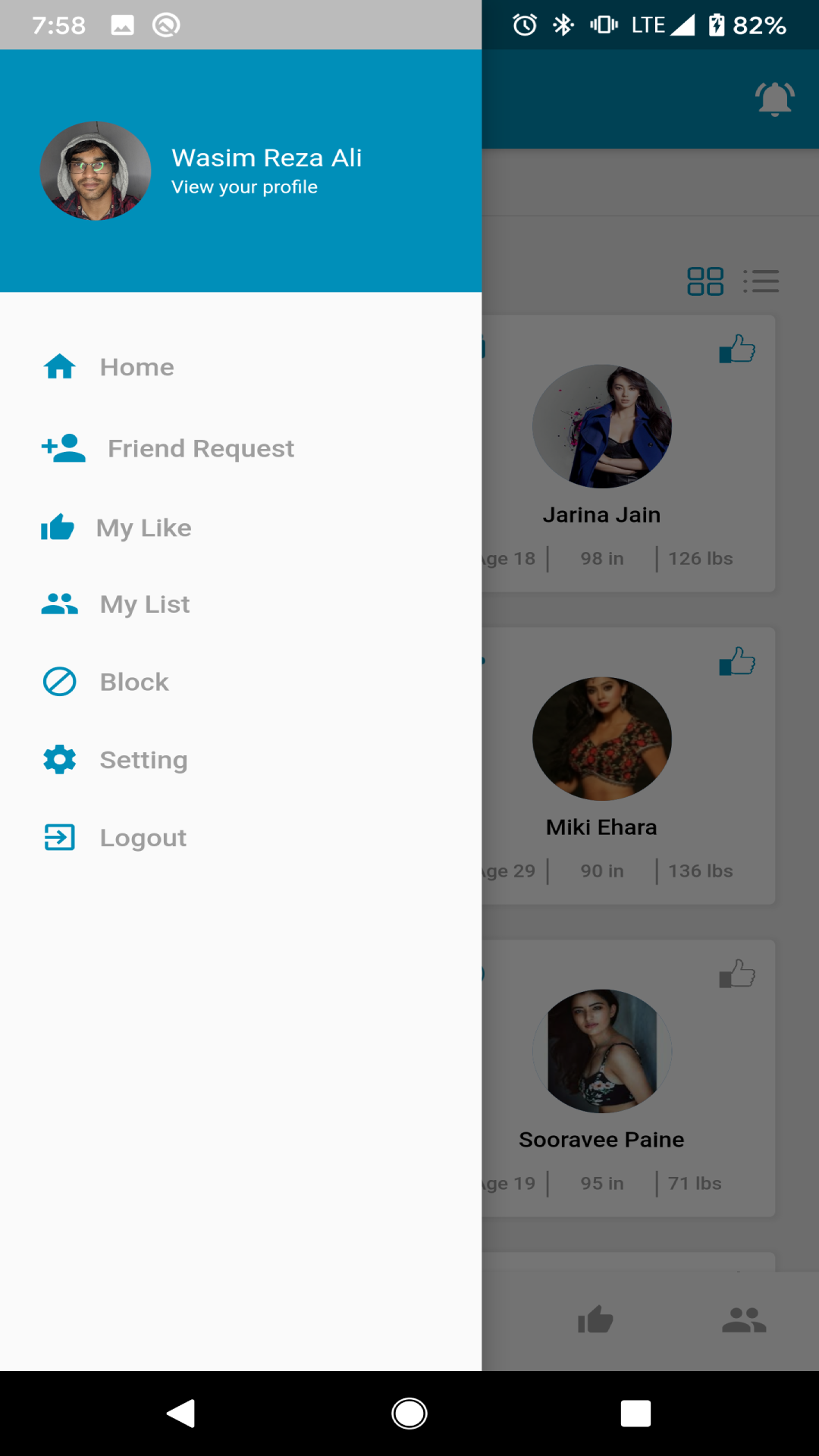The width and height of the screenshot is (819, 1456).
Task: Like Miki Ehara's card
Action: (737, 662)
